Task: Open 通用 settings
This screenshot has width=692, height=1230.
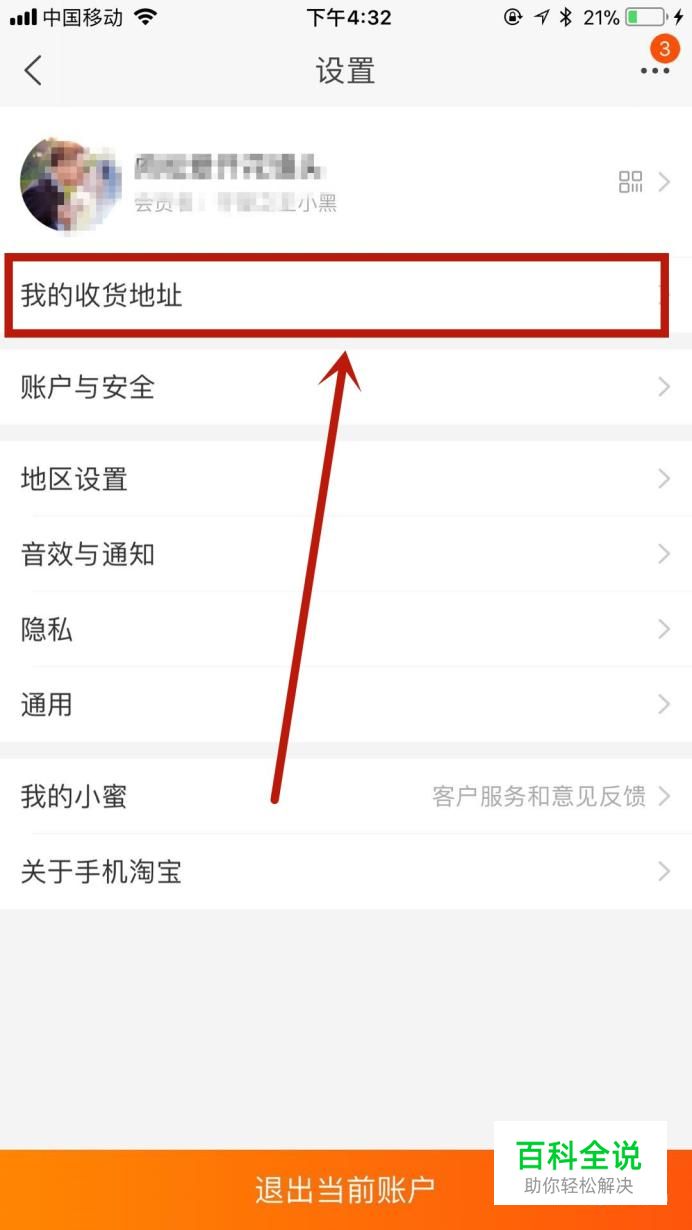Action: pyautogui.click(x=345, y=705)
